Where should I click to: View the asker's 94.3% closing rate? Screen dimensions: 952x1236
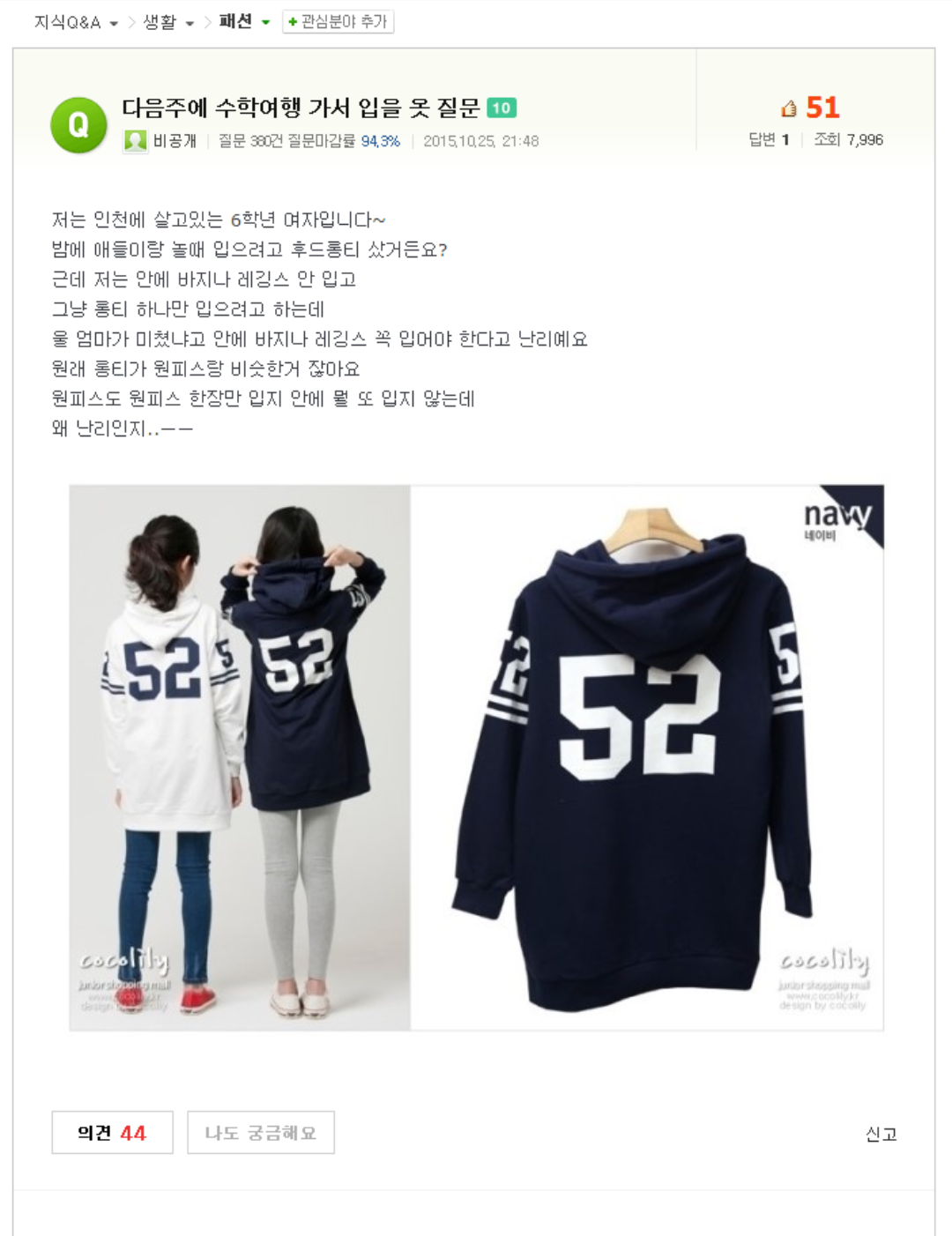click(x=380, y=141)
